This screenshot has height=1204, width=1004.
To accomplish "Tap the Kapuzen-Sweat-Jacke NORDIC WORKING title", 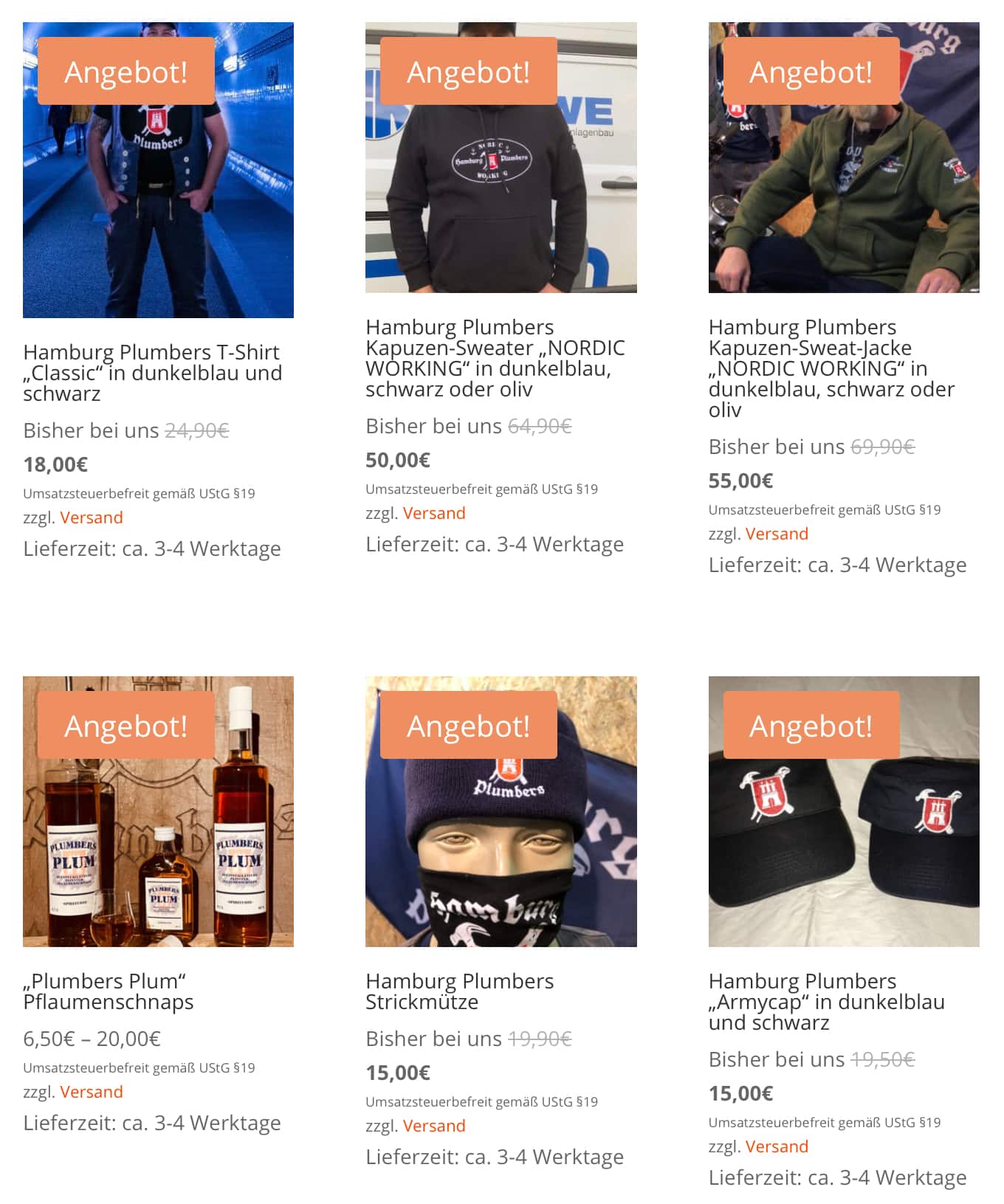I will 831,368.
